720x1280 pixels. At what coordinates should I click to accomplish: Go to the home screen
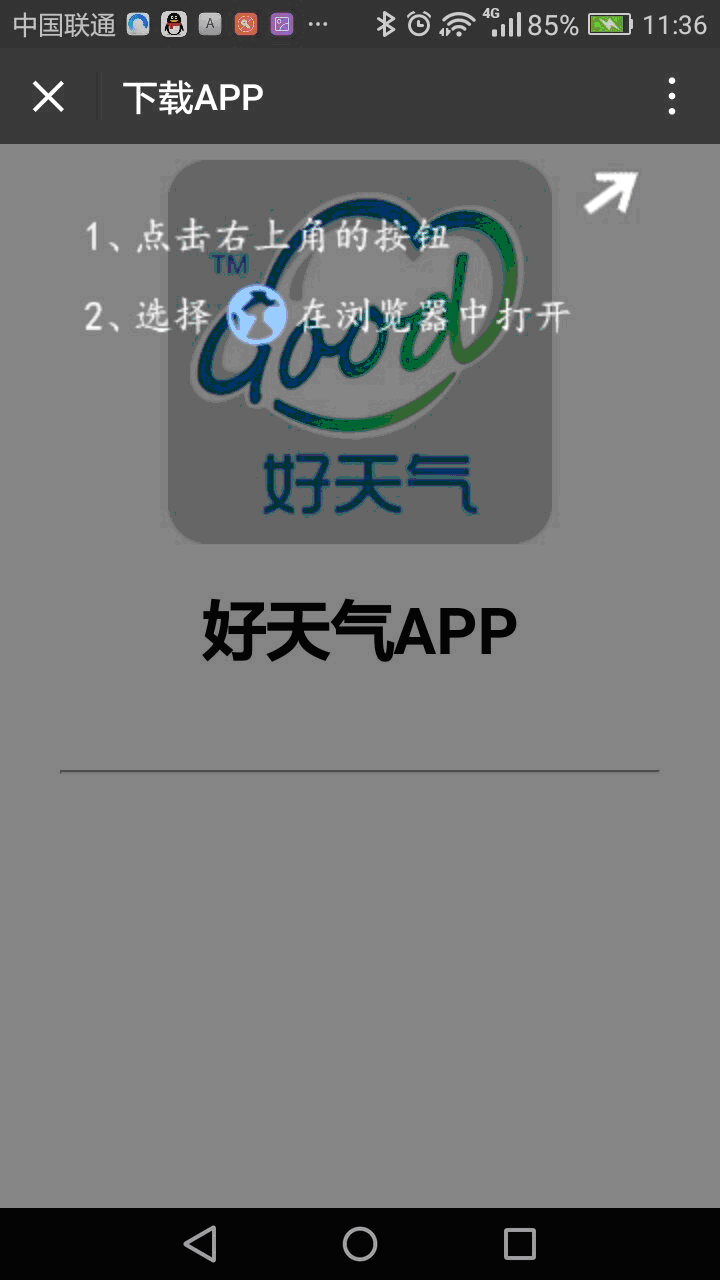point(360,1244)
